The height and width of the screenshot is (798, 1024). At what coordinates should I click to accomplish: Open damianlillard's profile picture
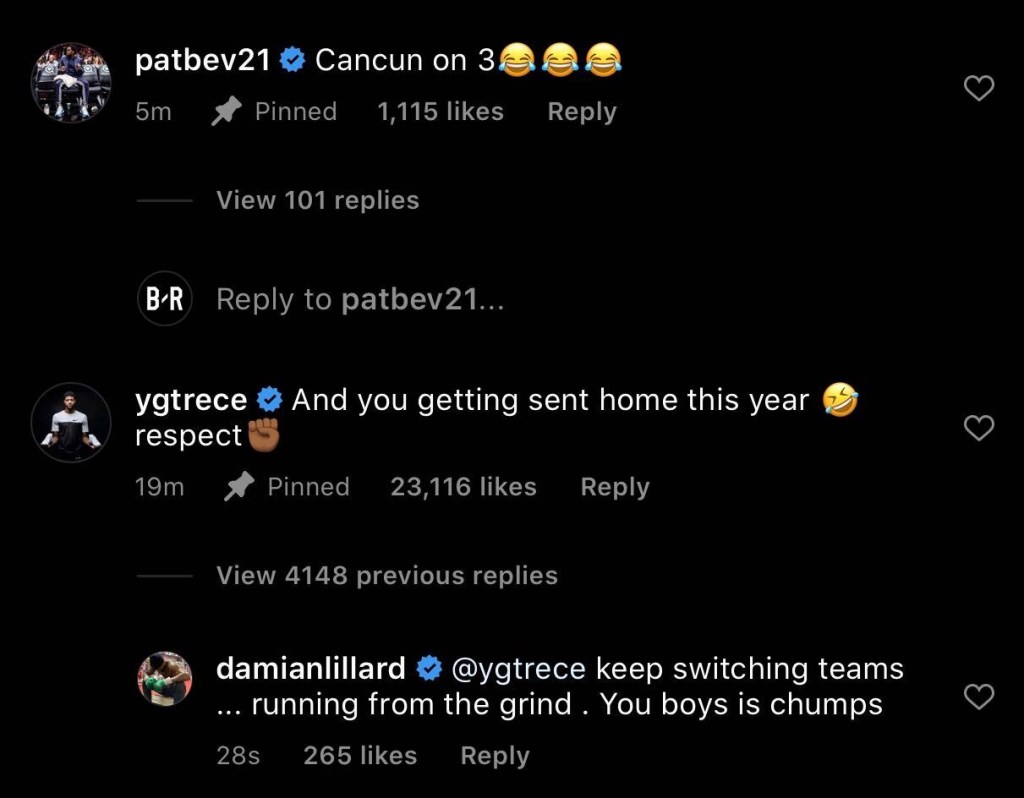click(x=164, y=678)
